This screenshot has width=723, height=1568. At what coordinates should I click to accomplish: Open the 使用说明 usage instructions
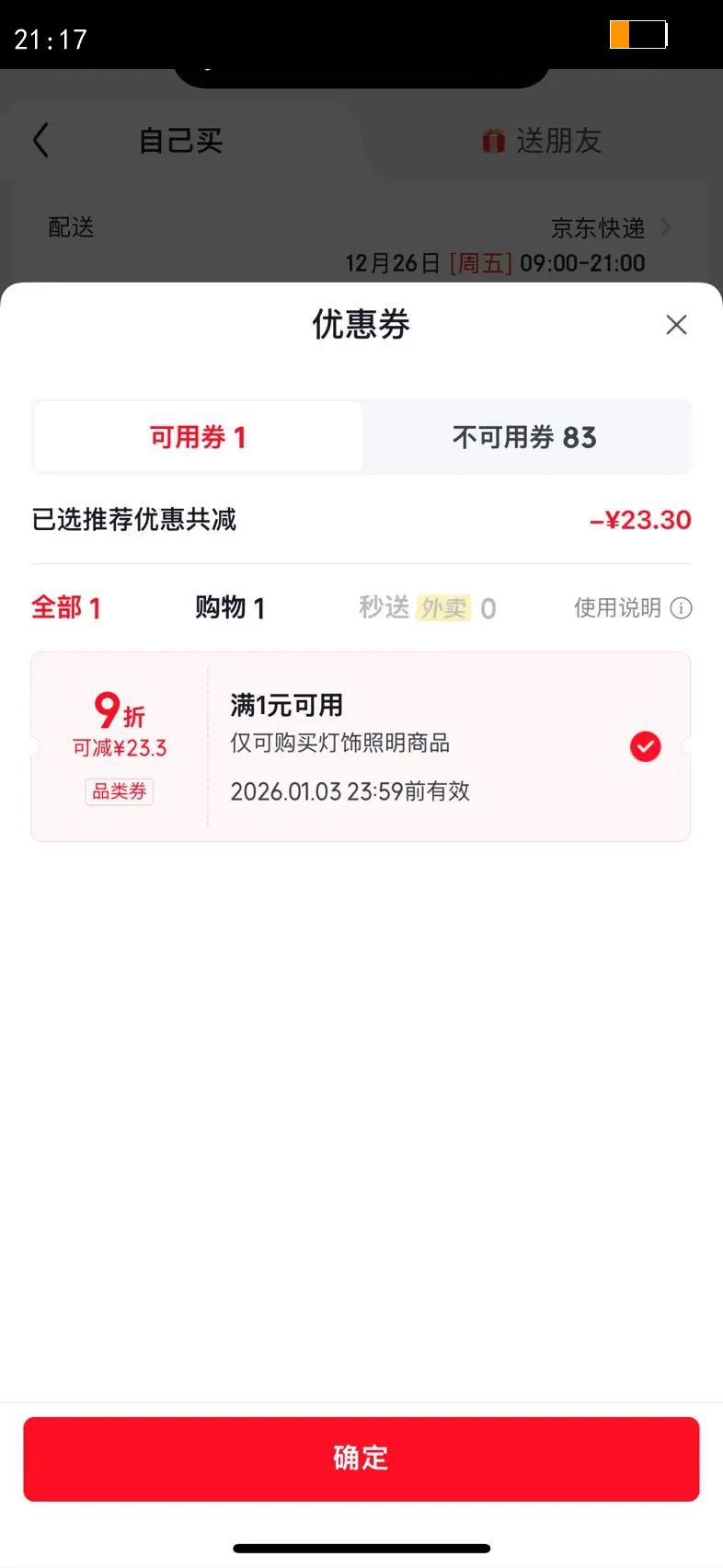coord(617,608)
